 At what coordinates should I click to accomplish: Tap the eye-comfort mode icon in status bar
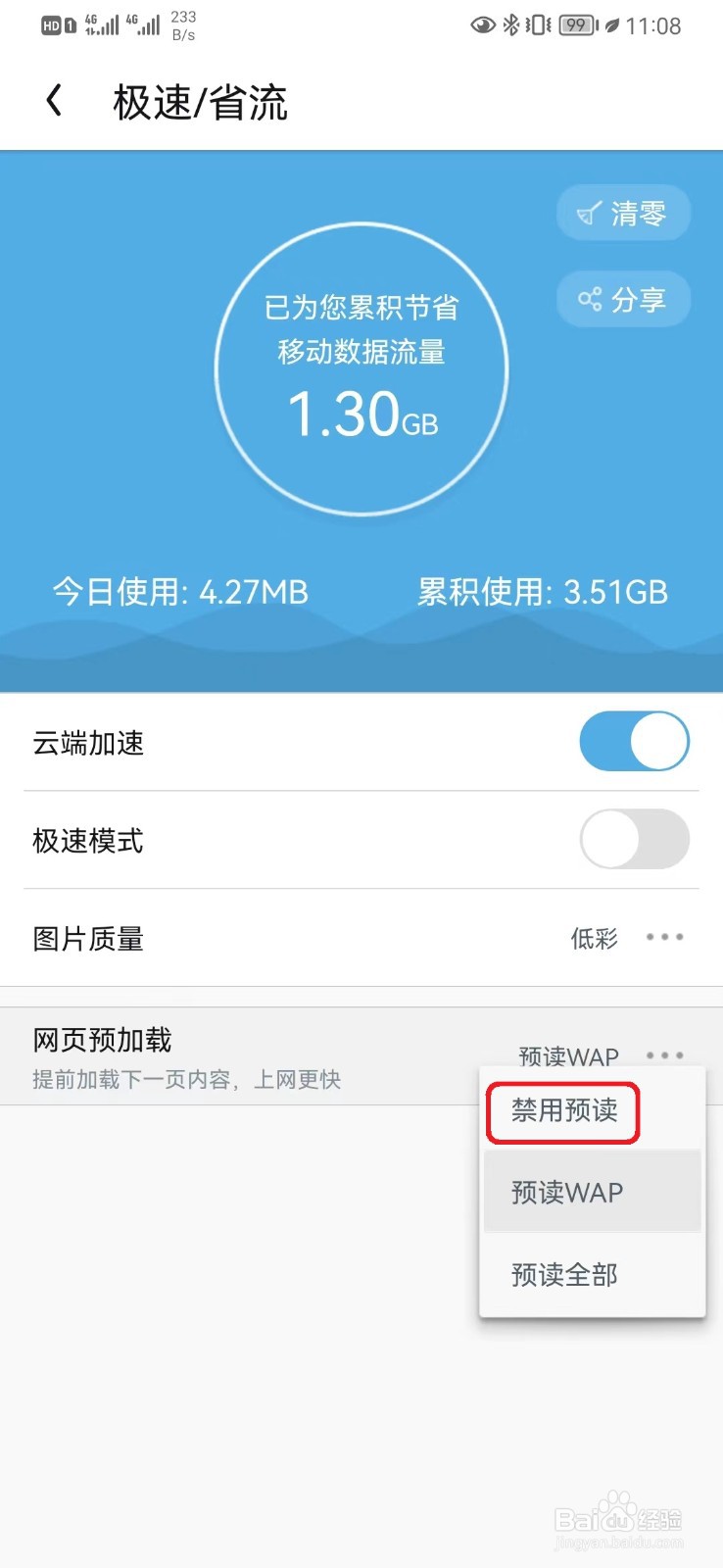481,26
